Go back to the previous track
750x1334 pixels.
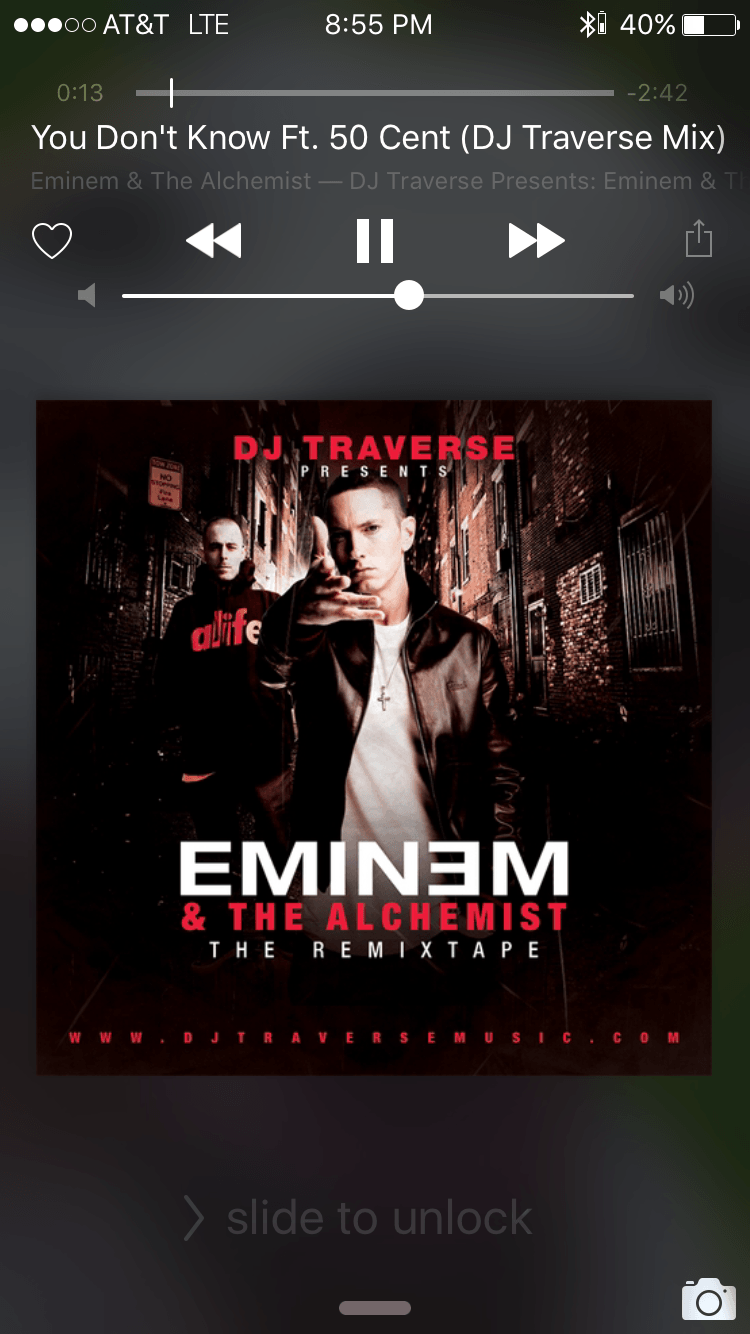(214, 241)
